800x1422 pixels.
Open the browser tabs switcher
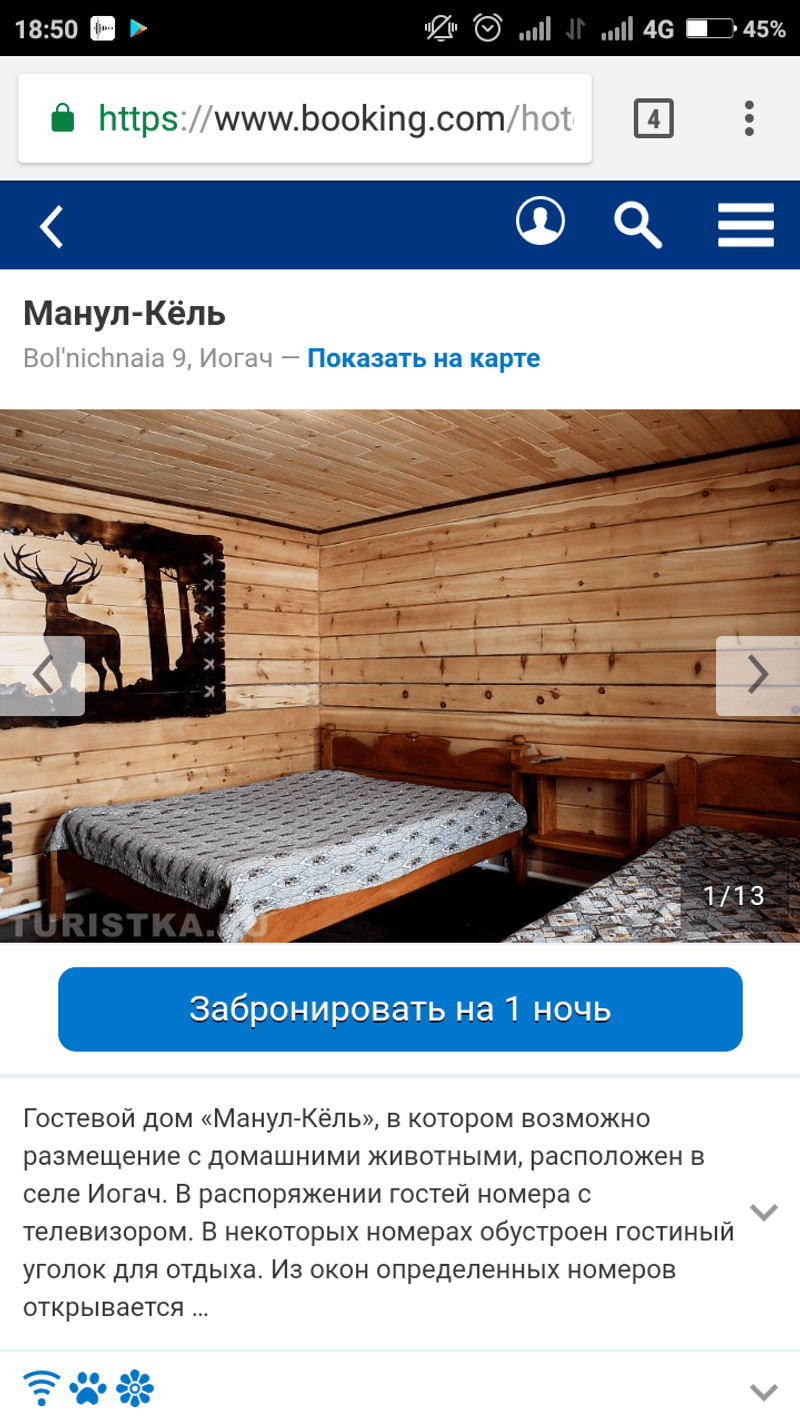click(653, 120)
